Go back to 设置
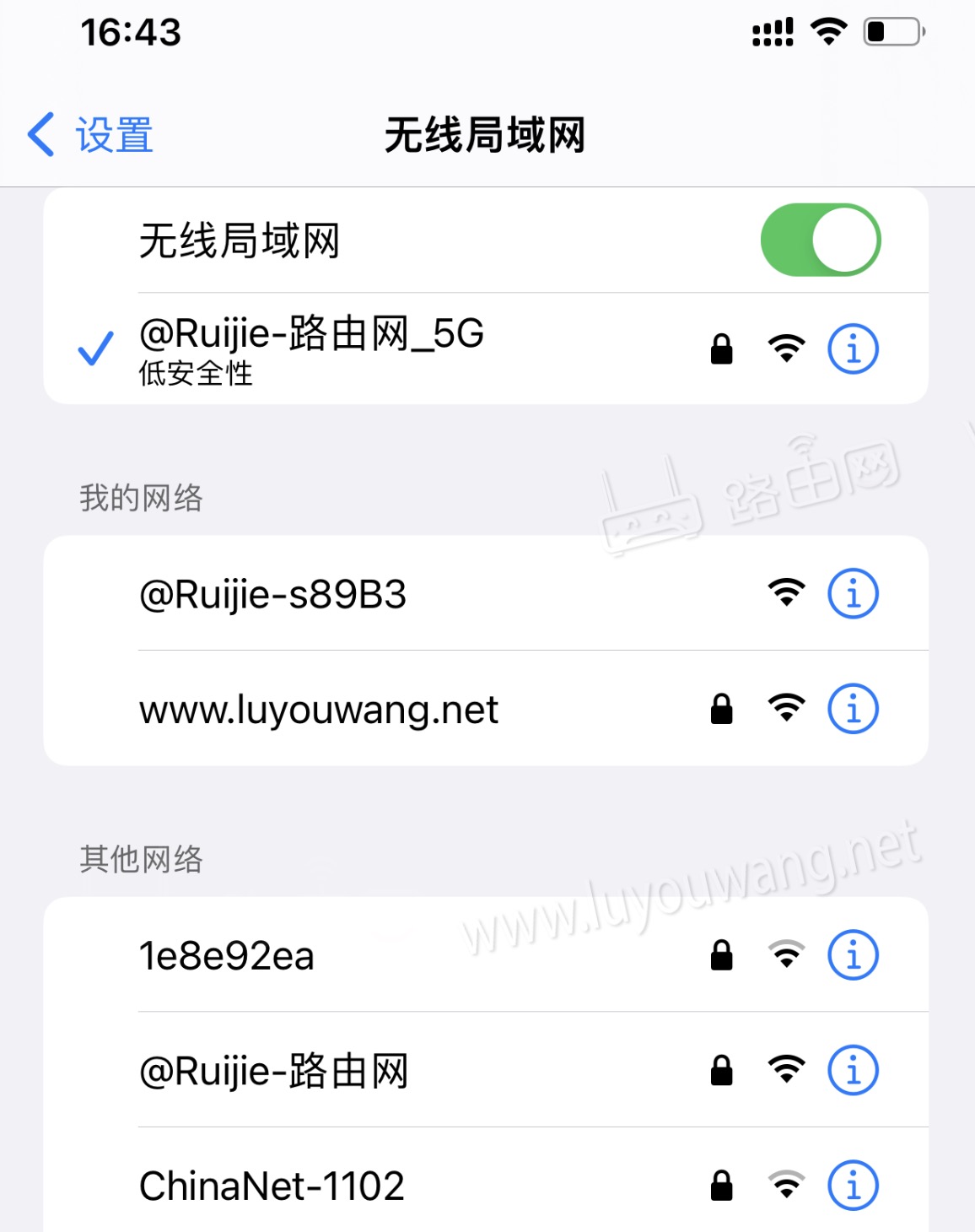975x1232 pixels. pos(91,135)
